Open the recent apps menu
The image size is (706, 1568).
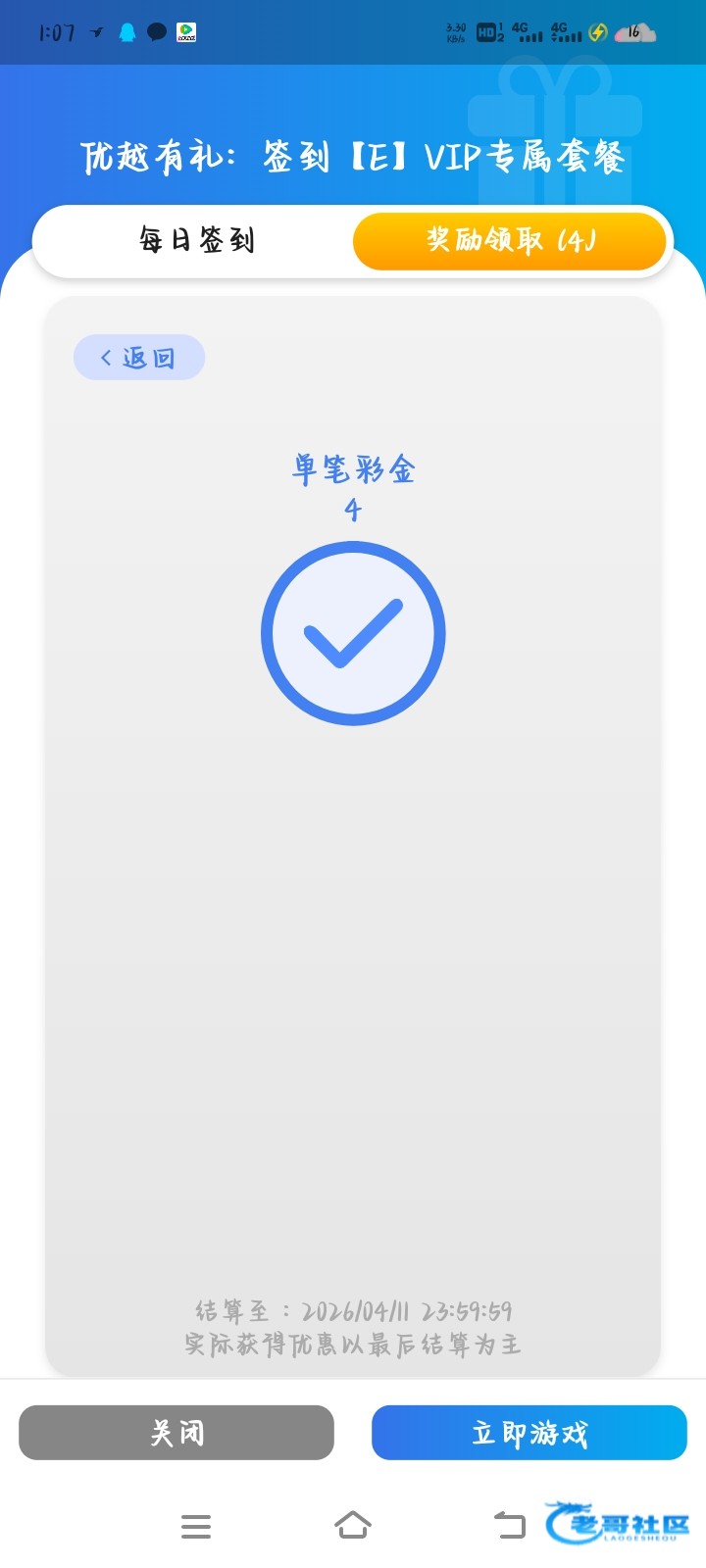coord(196,1526)
